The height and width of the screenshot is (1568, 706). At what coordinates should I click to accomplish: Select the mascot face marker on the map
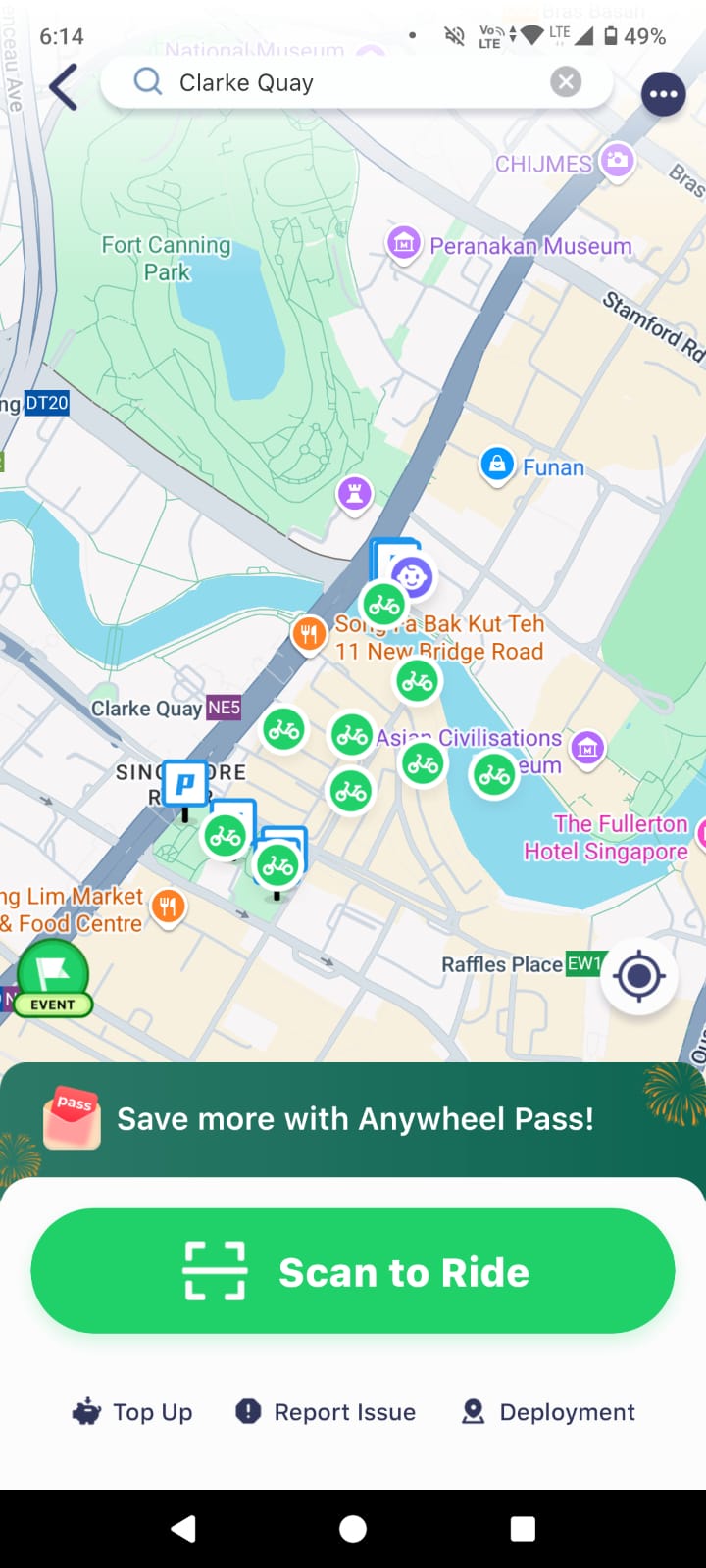(x=413, y=577)
